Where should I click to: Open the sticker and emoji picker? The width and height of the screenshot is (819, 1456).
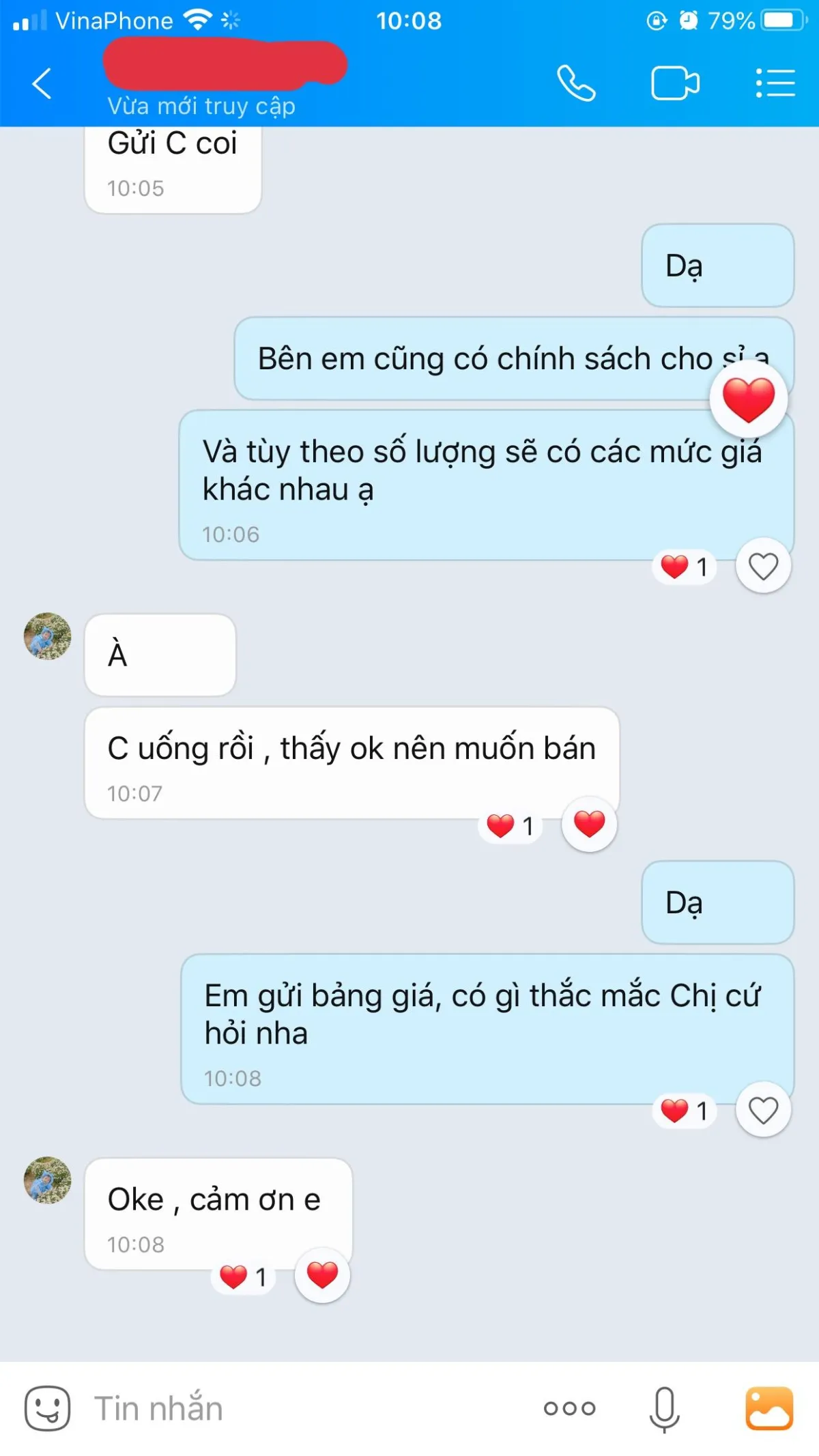click(47, 1408)
